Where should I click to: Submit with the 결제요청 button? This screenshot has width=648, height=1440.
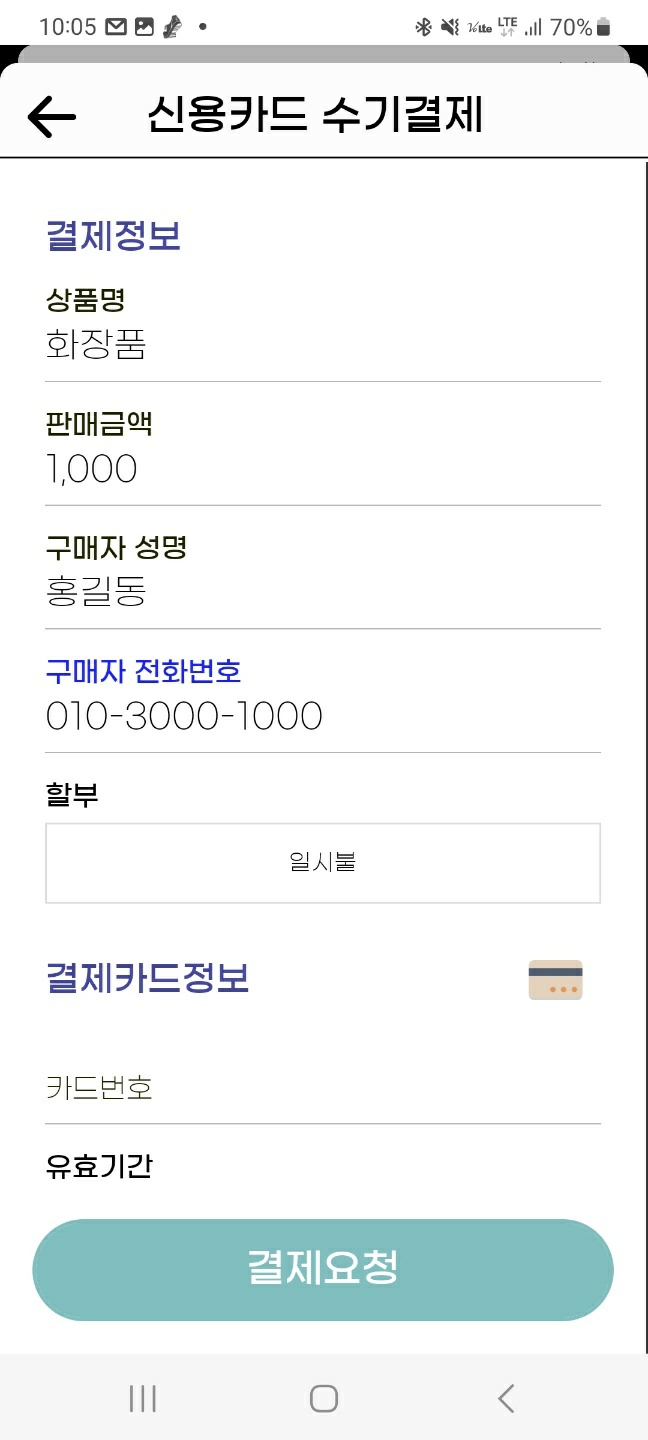pyautogui.click(x=322, y=1269)
